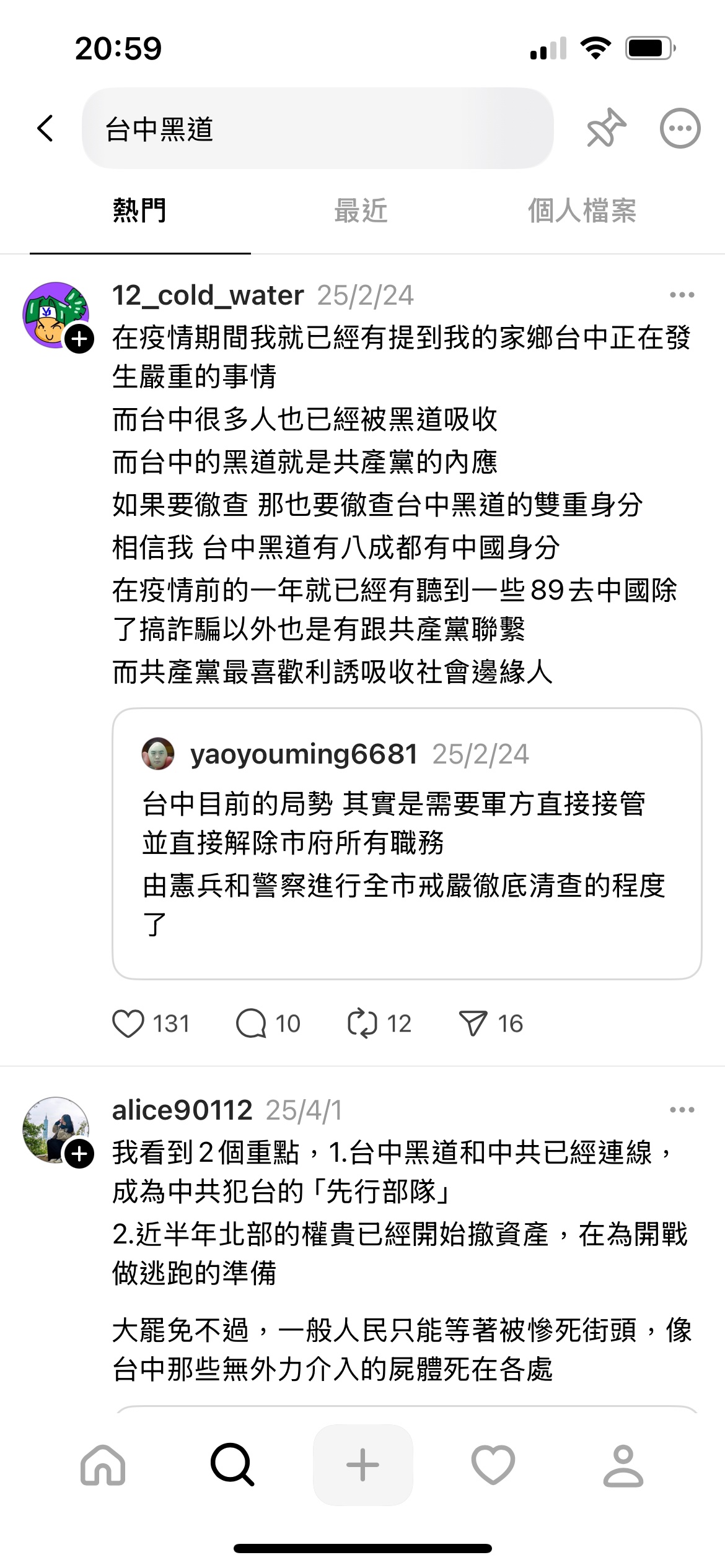The width and height of the screenshot is (725, 1568).
Task: Switch to the 個人檔案 tab
Action: click(582, 211)
